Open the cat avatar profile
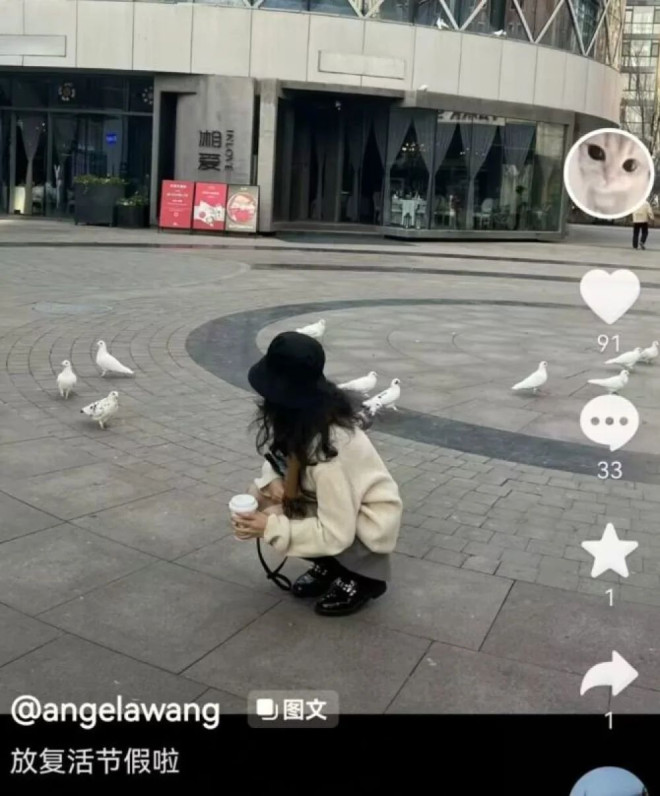 (608, 174)
